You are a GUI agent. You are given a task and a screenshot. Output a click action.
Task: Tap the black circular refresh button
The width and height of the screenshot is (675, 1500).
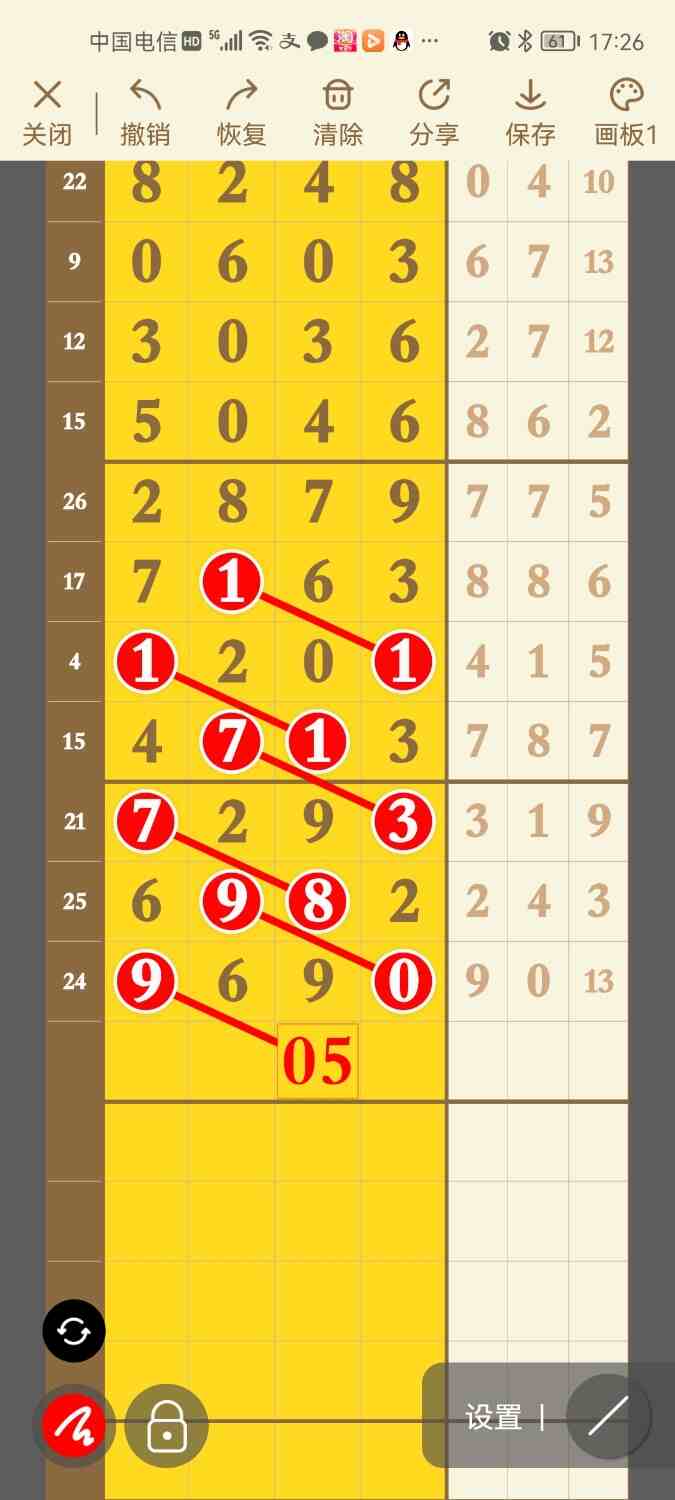point(74,1331)
